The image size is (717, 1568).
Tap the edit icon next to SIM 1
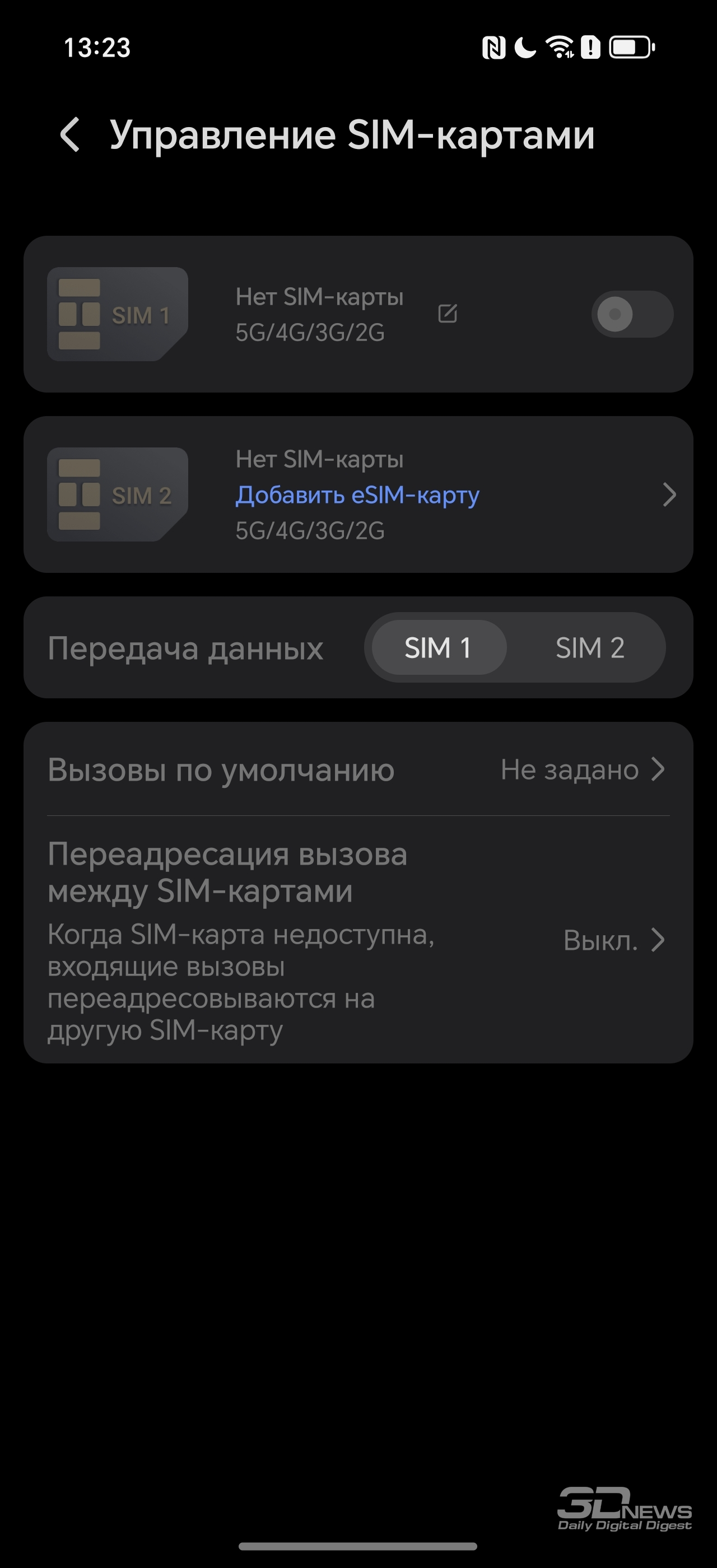pyautogui.click(x=448, y=314)
